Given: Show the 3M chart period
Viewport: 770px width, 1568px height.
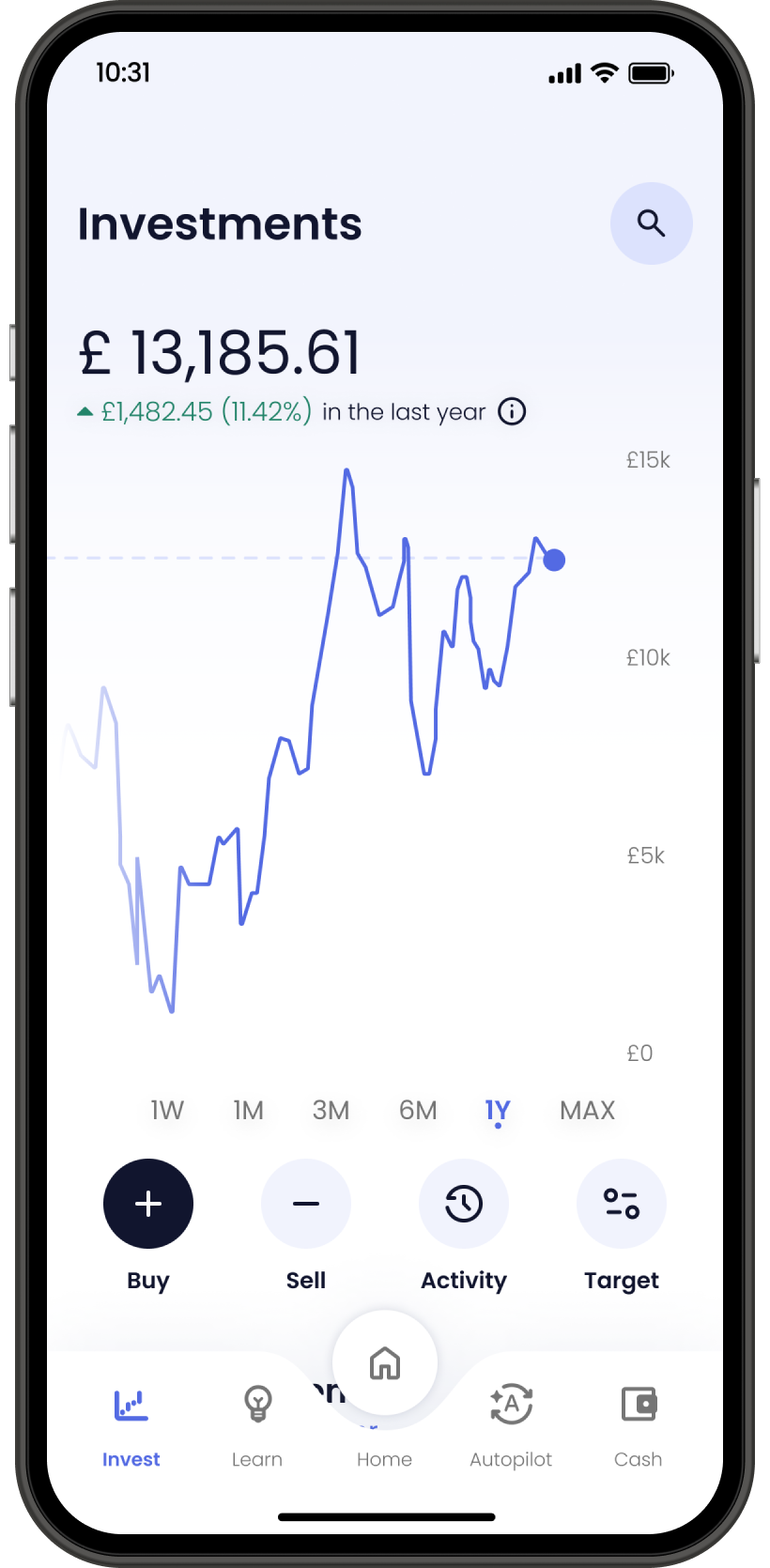Looking at the screenshot, I should click(x=331, y=1110).
